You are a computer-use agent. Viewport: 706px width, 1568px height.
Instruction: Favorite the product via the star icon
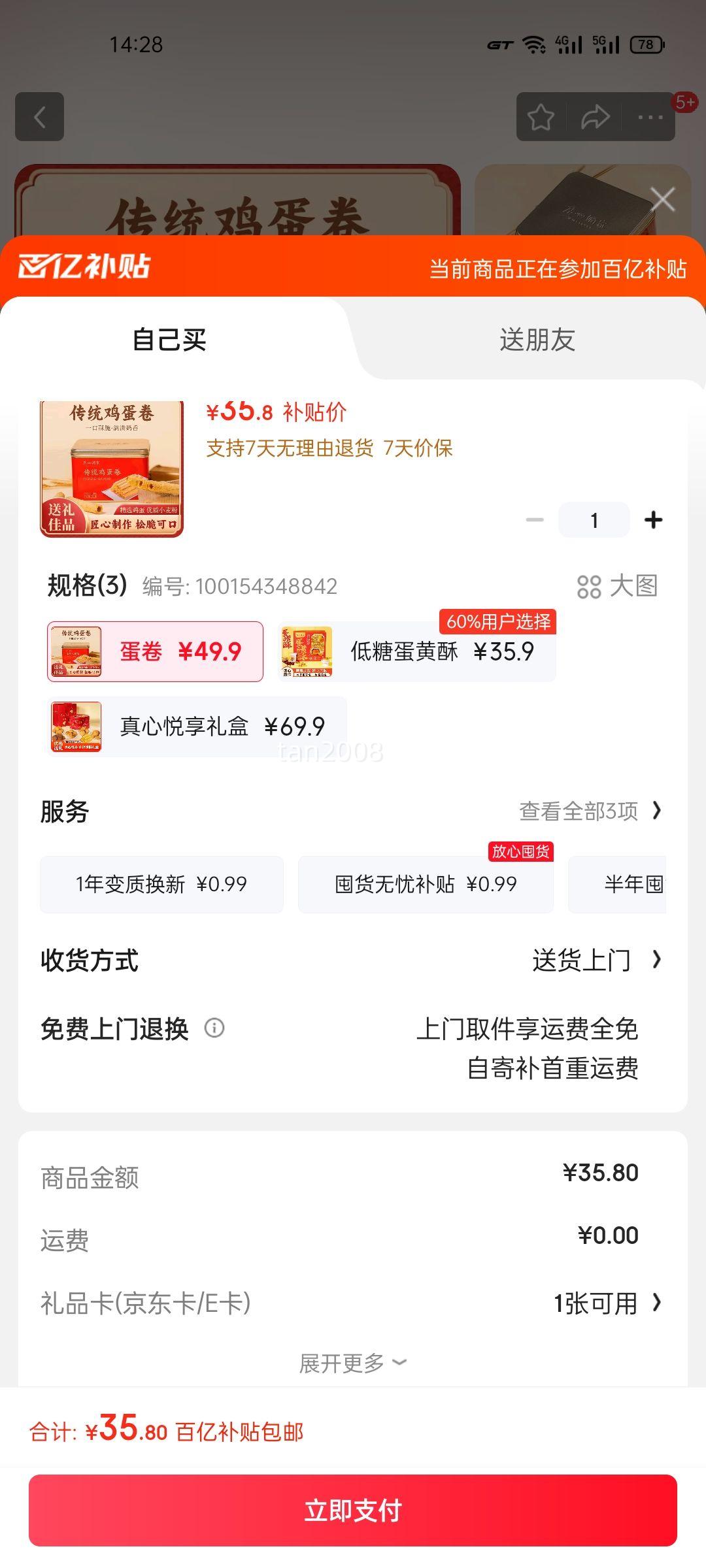point(541,118)
